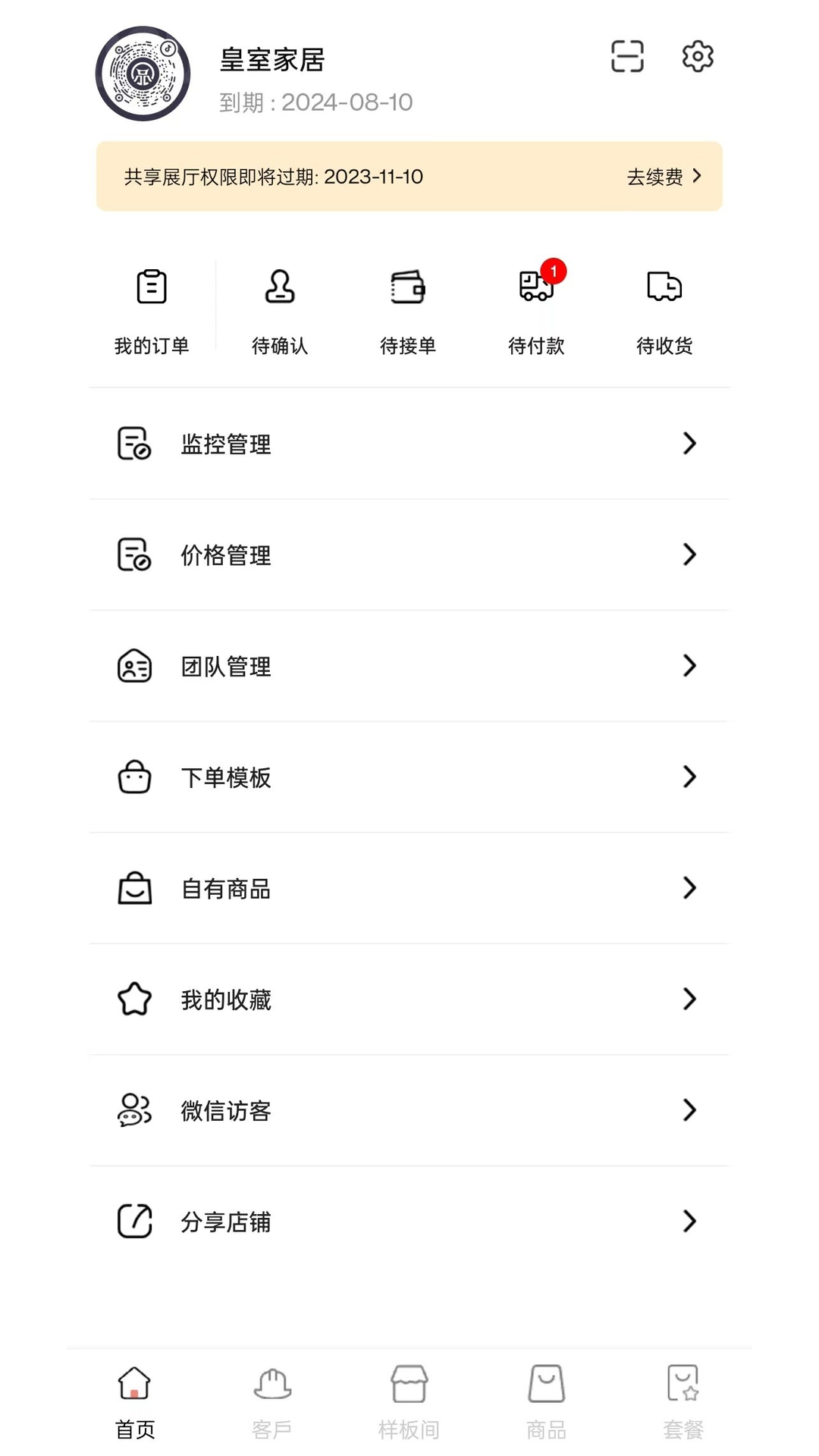Open 待接单 pending orders
This screenshot has height=1456, width=819.
coord(408,309)
